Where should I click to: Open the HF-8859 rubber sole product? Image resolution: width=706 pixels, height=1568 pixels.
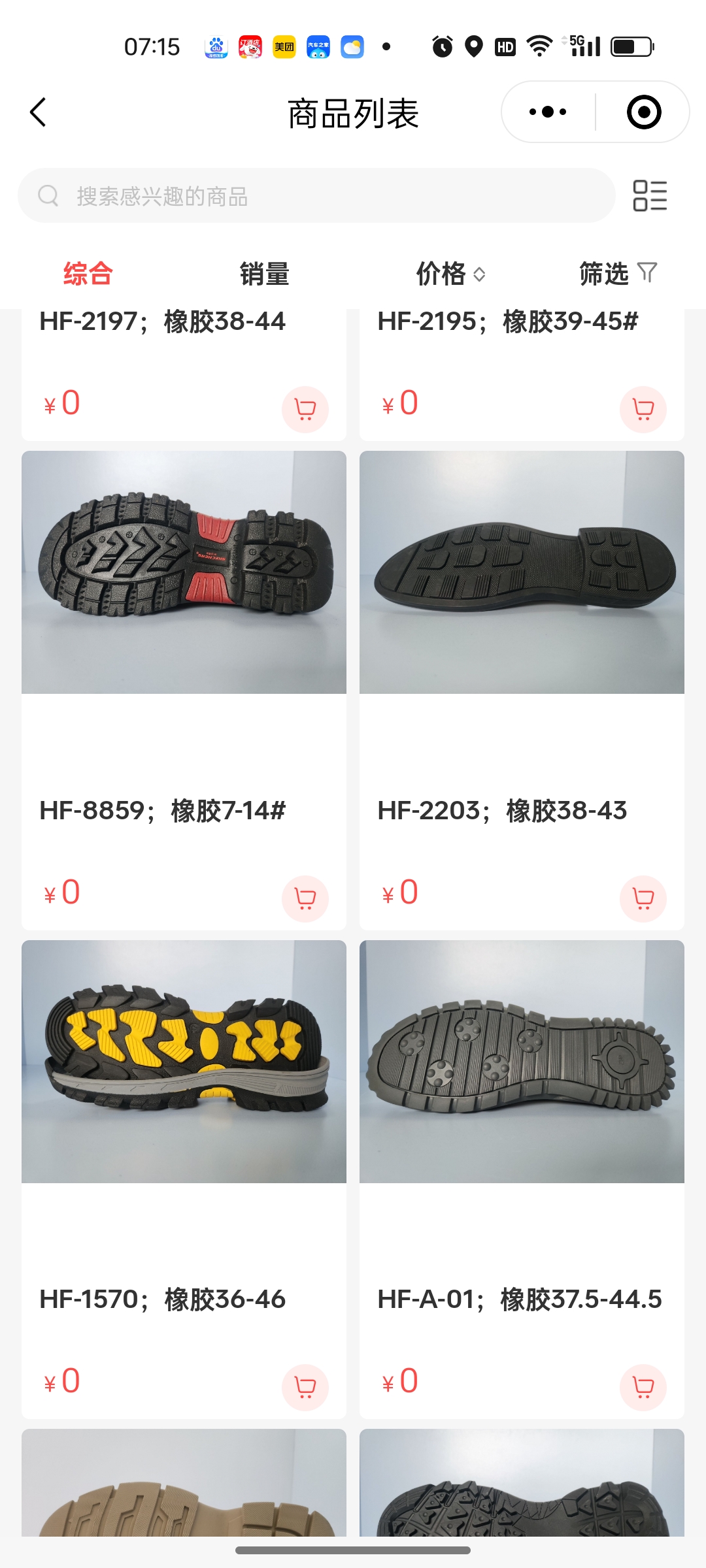click(184, 572)
